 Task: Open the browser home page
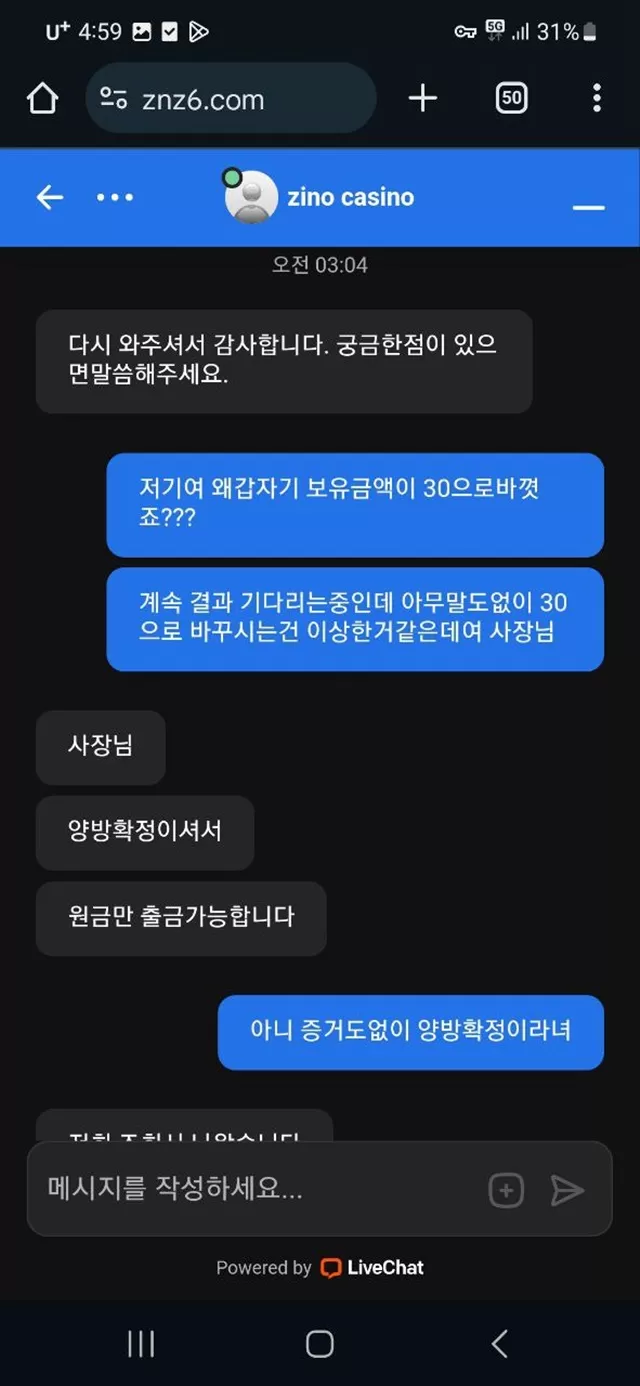point(43,98)
